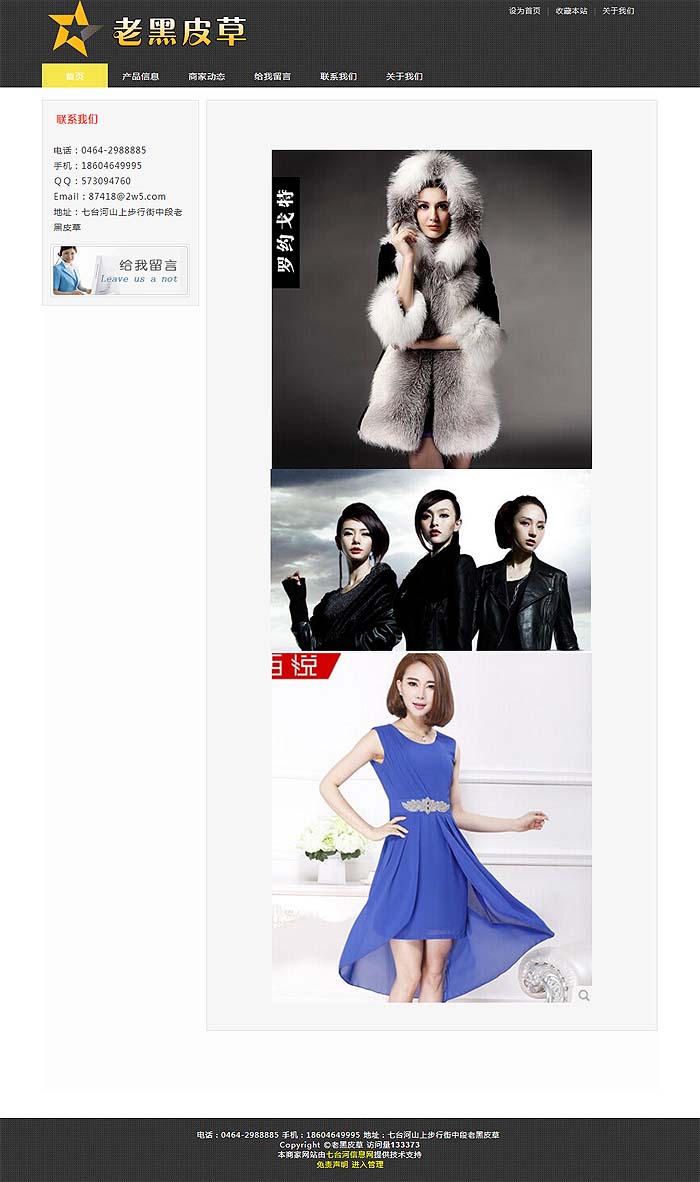
Task: Tap the 进入管理 link
Action: (367, 1165)
